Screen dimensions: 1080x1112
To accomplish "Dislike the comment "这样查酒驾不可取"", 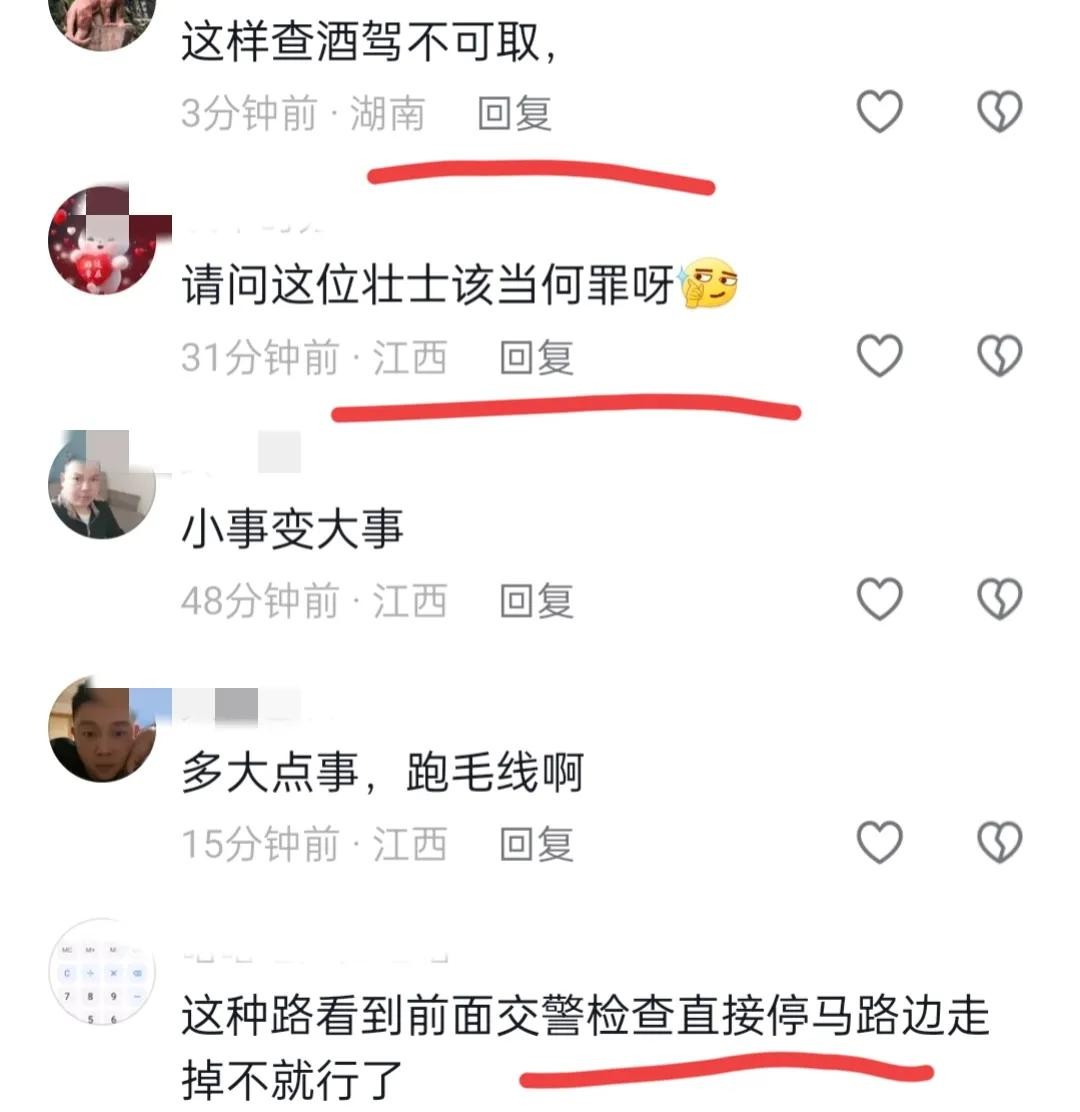I will point(999,111).
